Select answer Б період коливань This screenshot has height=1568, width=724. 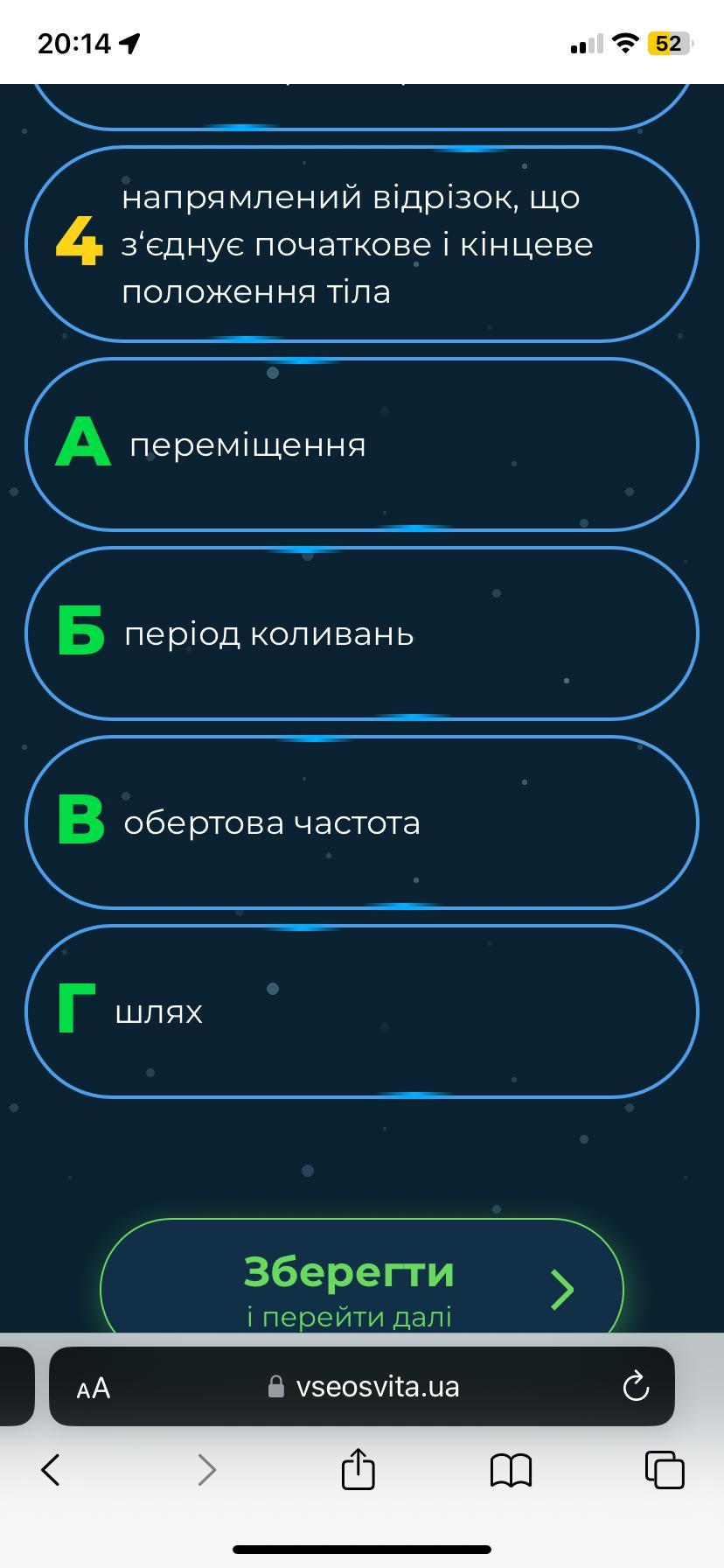pos(361,633)
